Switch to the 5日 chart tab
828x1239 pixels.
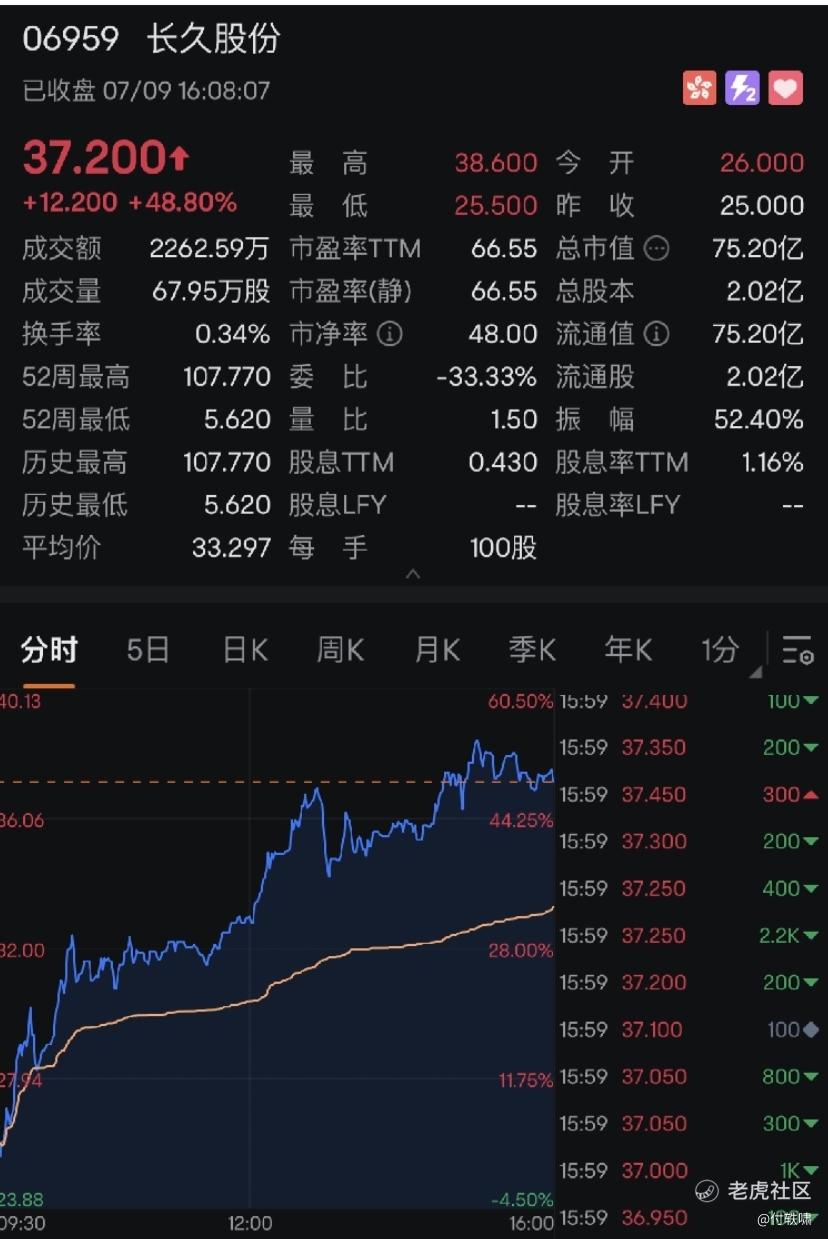tap(148, 651)
